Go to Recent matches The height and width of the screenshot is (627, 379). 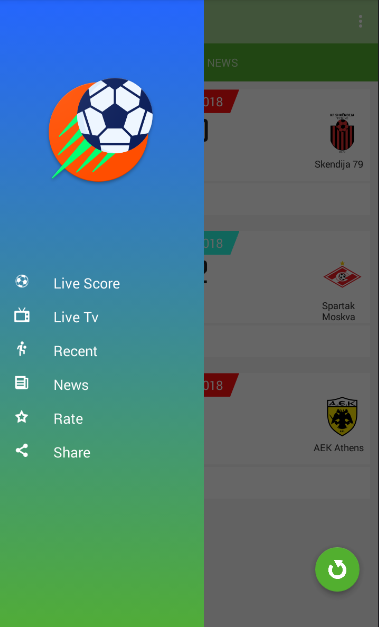pyautogui.click(x=102, y=351)
